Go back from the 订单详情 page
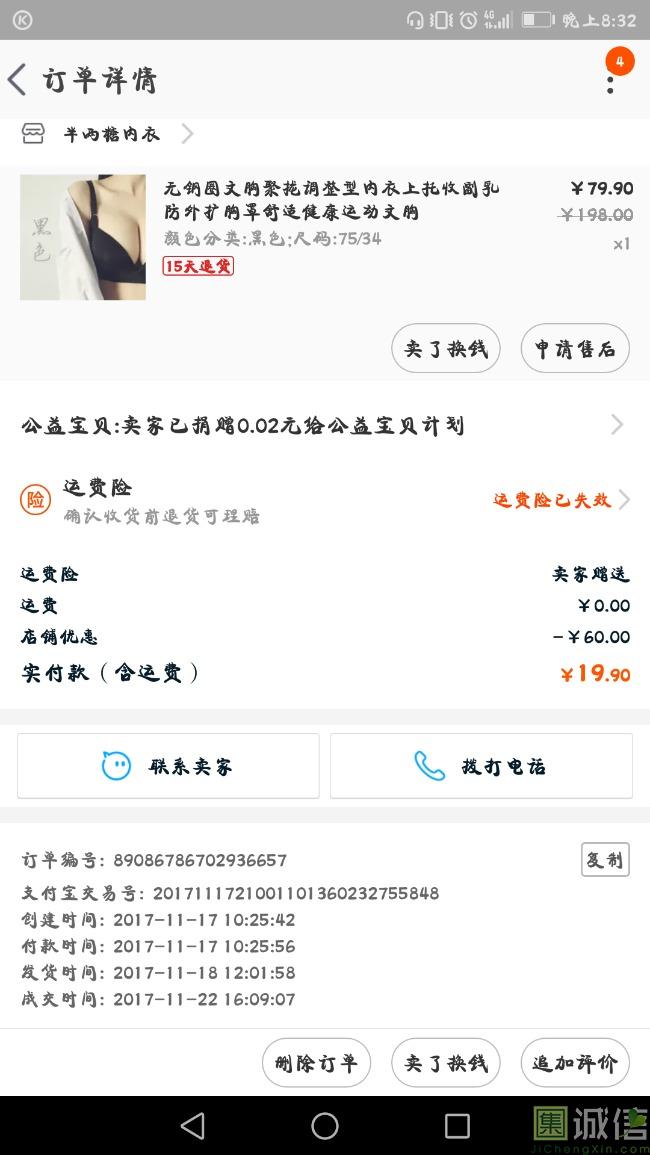Image resolution: width=650 pixels, height=1155 pixels. [18, 80]
